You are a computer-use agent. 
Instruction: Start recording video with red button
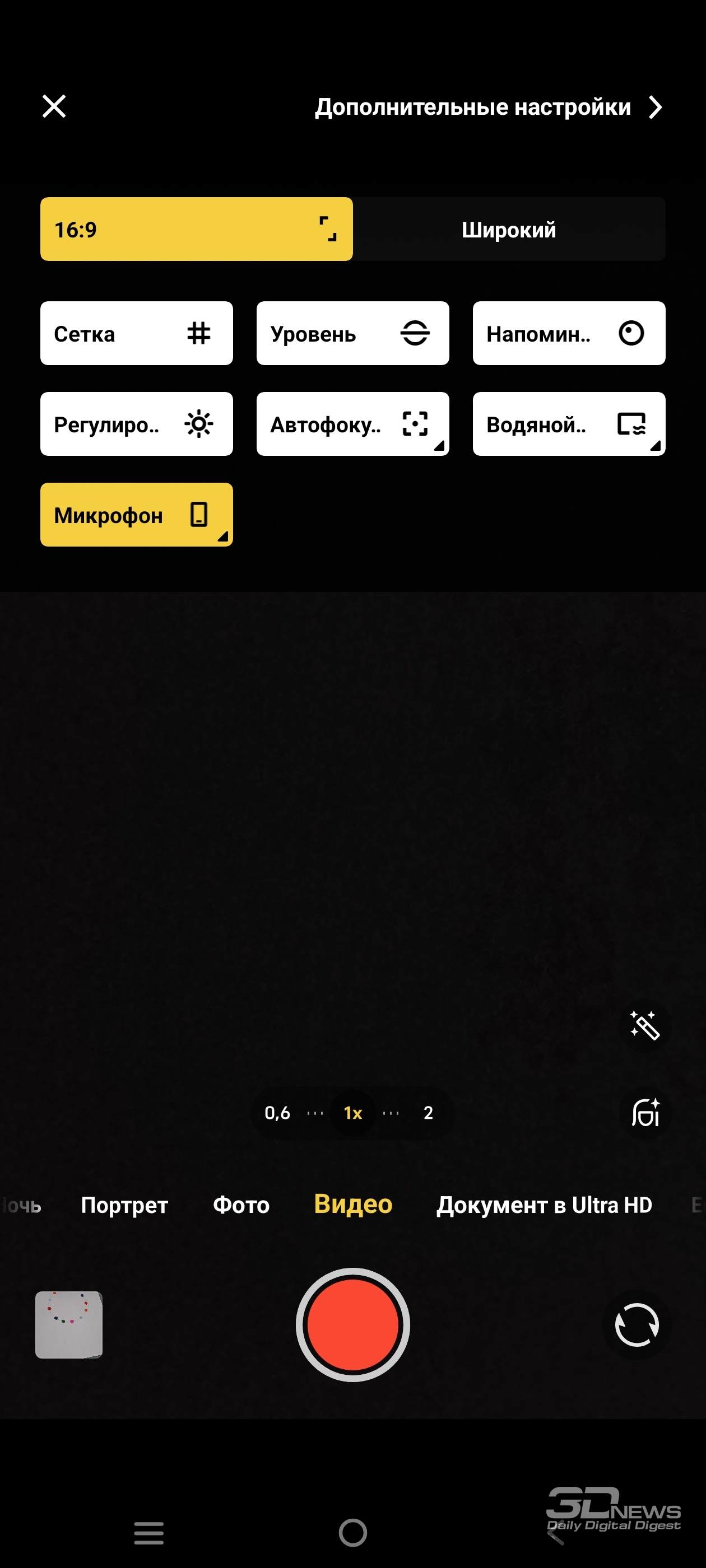click(x=352, y=1324)
